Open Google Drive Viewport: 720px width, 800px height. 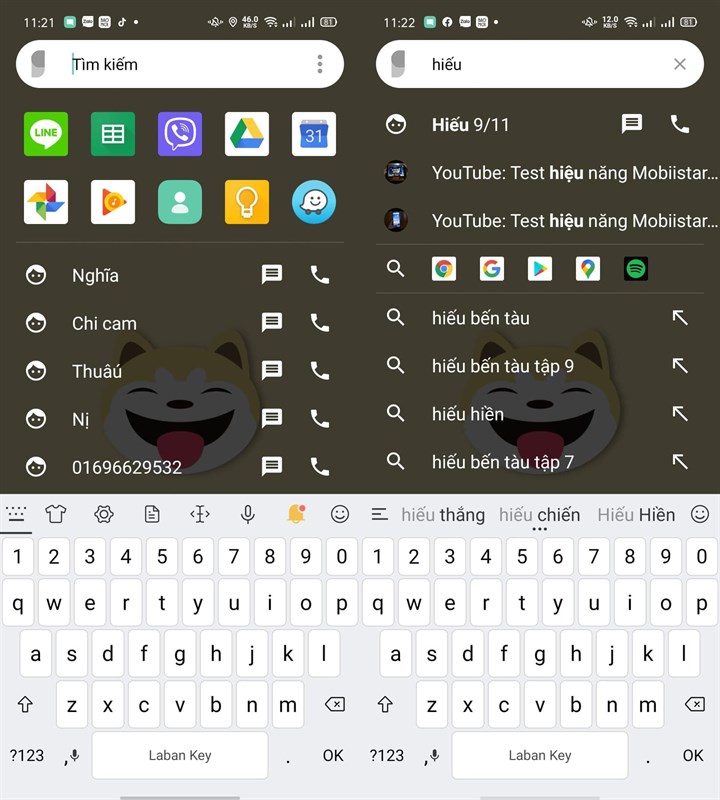coord(247,134)
